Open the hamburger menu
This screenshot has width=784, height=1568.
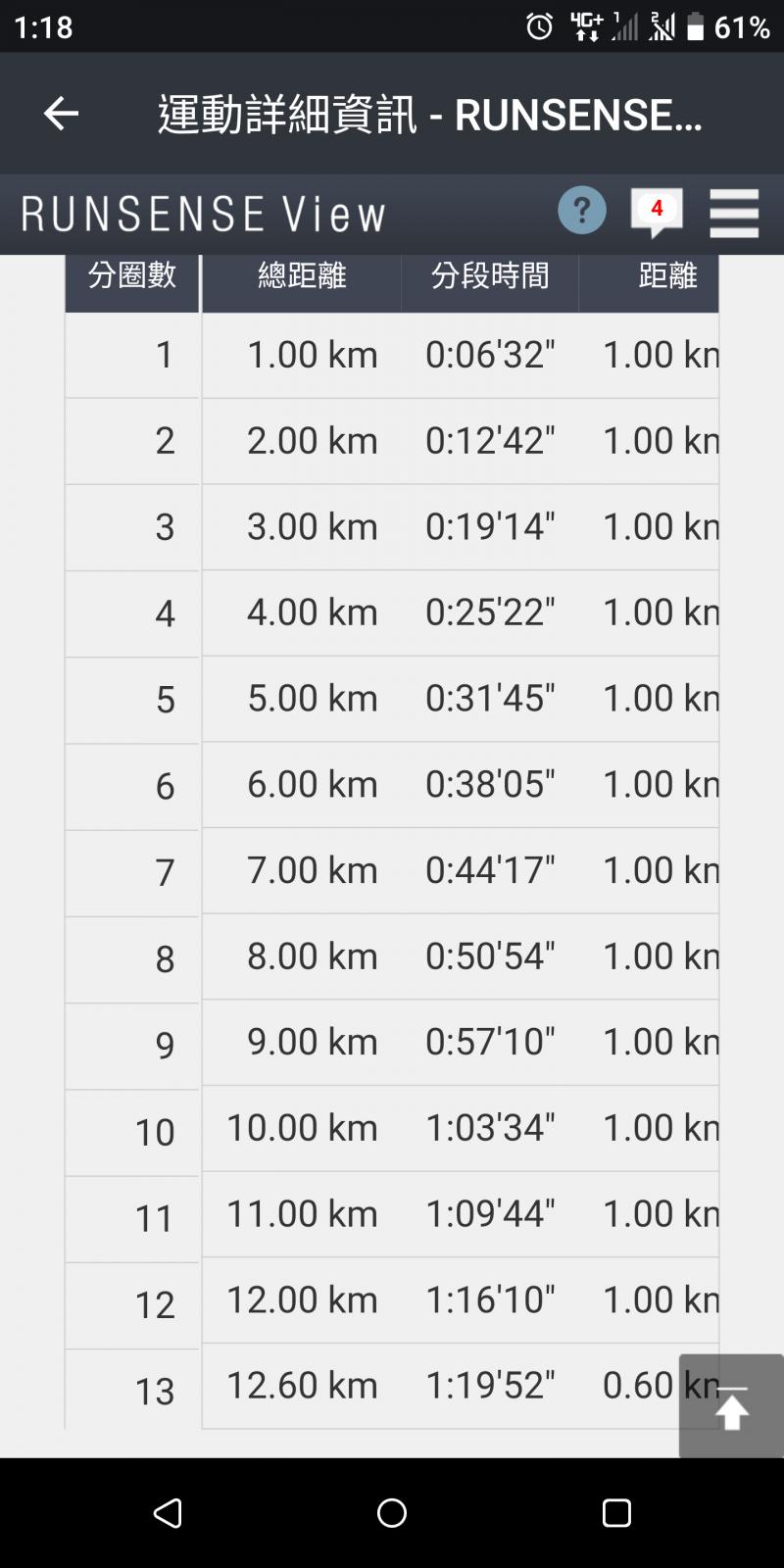[x=734, y=213]
